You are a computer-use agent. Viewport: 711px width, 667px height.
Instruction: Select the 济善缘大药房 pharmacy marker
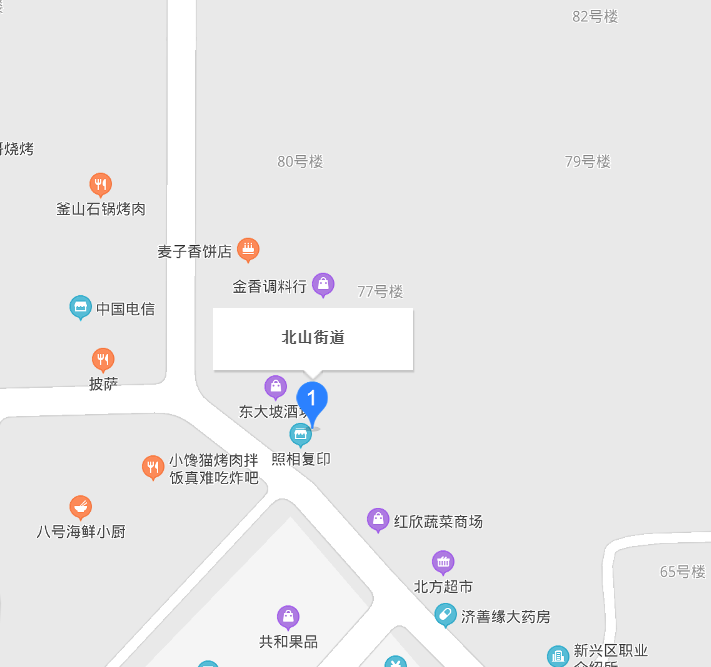pyautogui.click(x=446, y=615)
